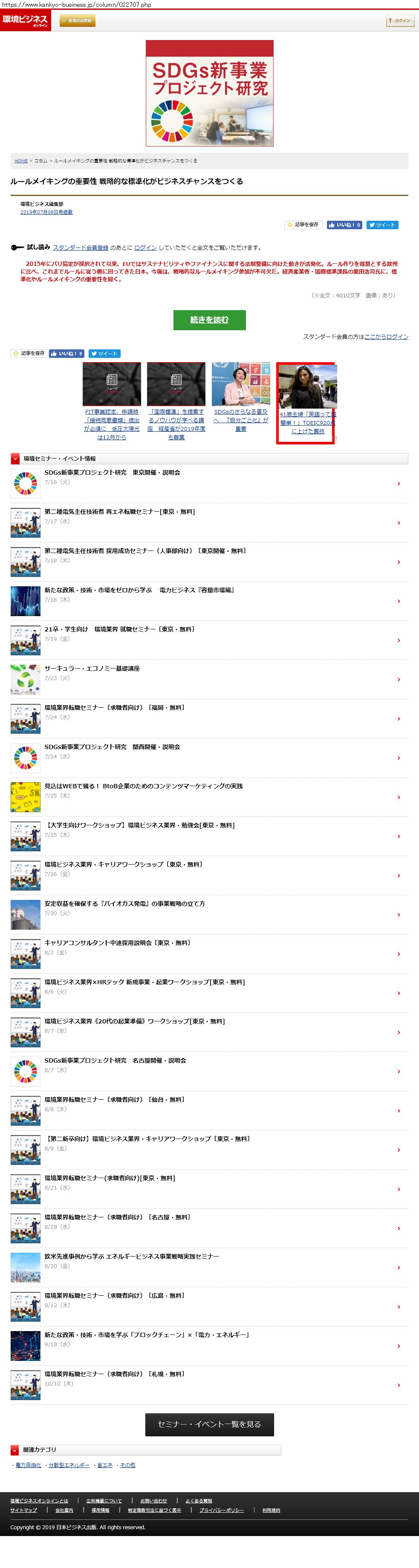
Task: Open the サーキュラー・エコノミー基礎講座 seminar
Action: point(92,669)
